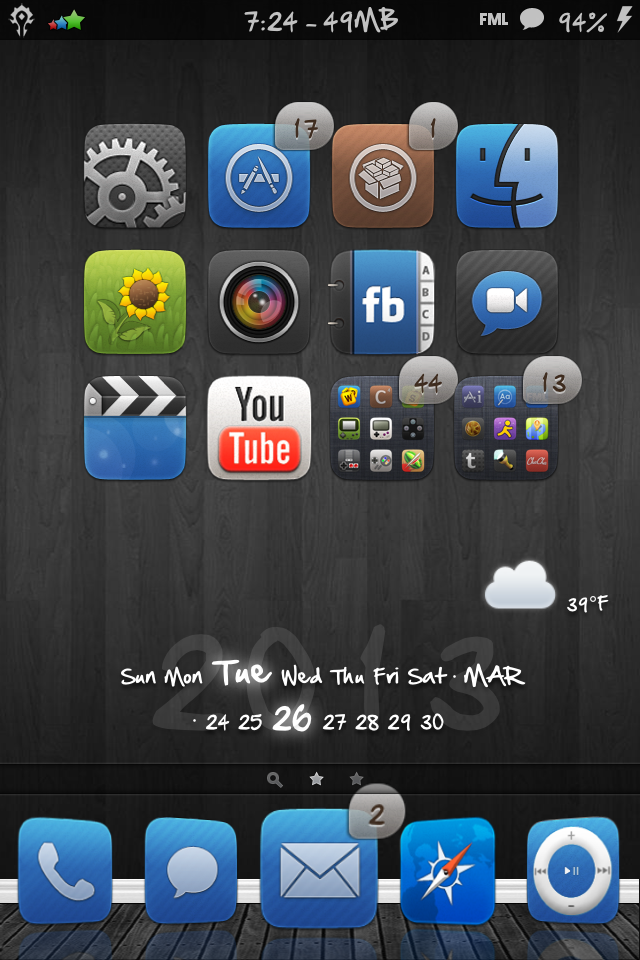Open Cydia package manager
This screenshot has height=960, width=640.
[x=383, y=177]
